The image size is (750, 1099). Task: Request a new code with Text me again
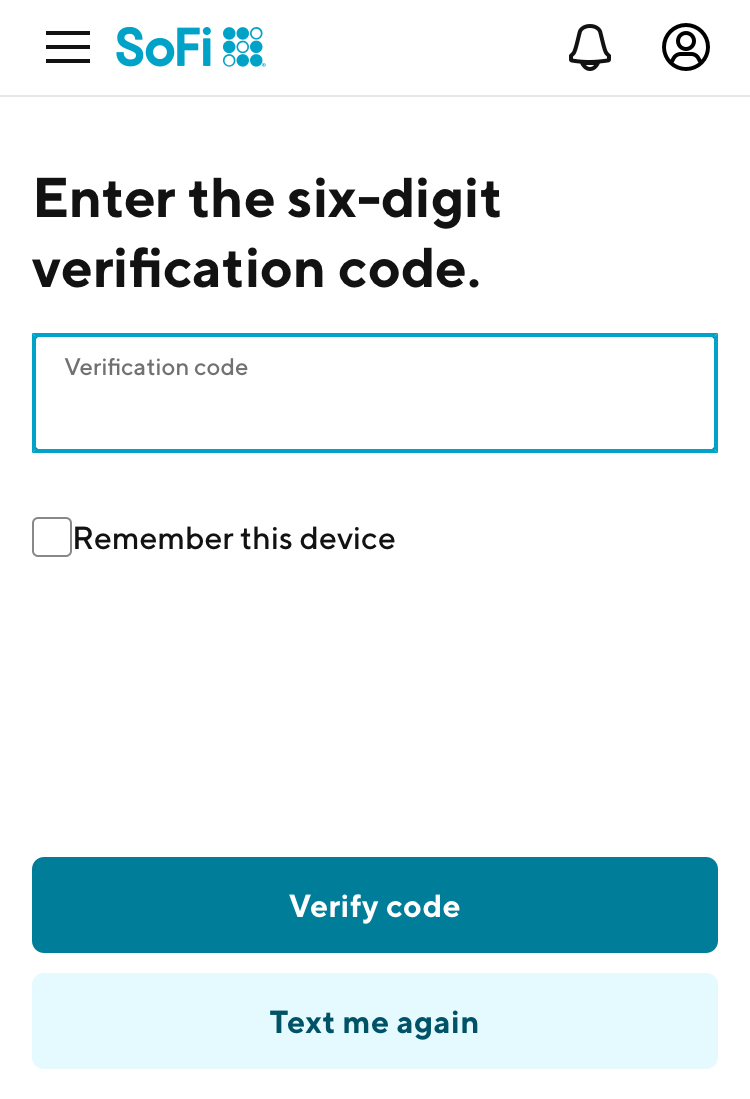pyautogui.click(x=375, y=1021)
